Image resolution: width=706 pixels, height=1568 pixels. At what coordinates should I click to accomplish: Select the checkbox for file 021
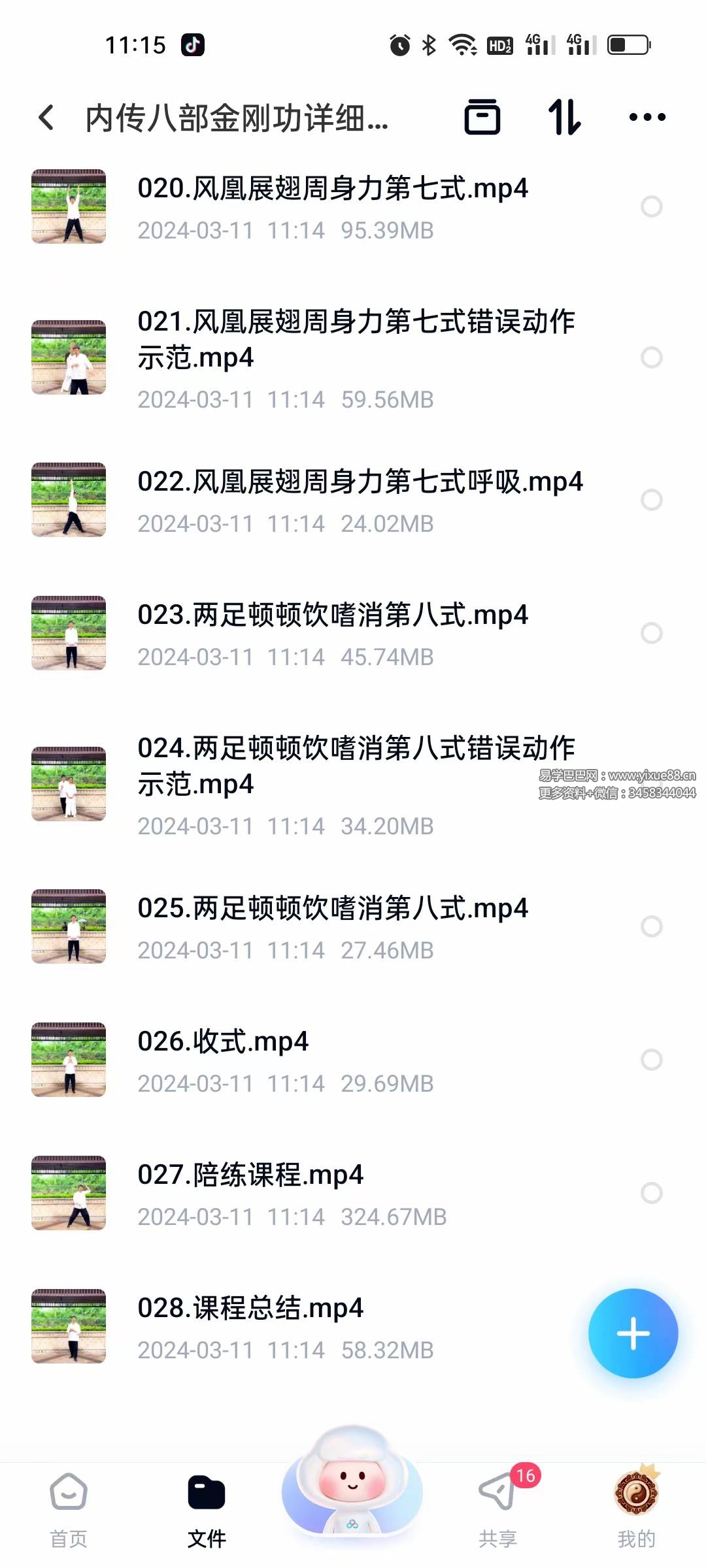pos(652,357)
